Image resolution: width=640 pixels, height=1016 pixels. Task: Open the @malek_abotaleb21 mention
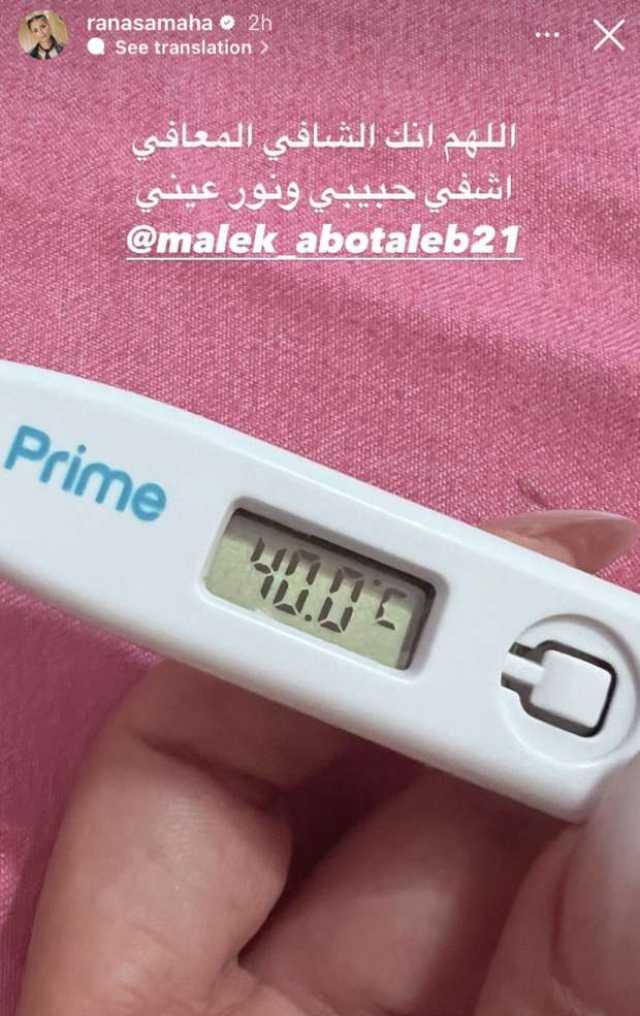click(326, 244)
